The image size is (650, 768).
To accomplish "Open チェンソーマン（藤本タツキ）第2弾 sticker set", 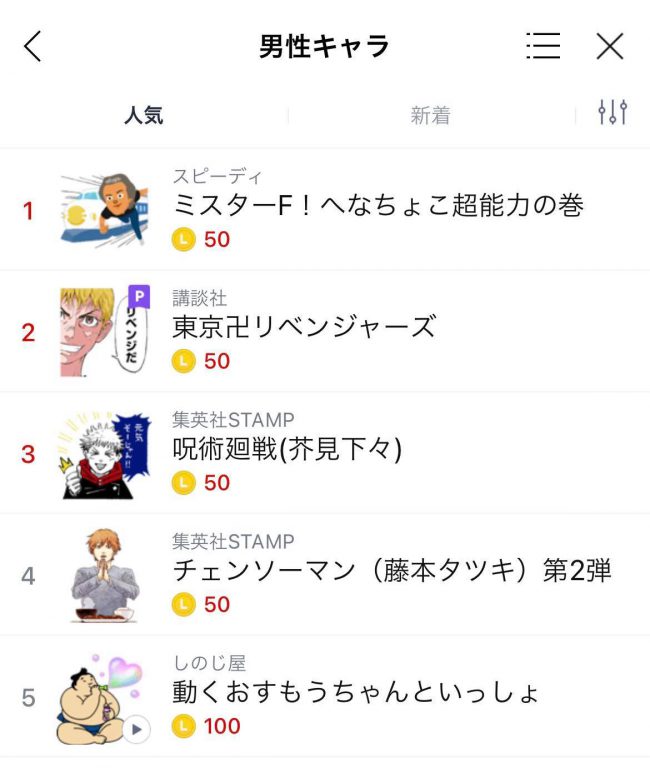I will coord(391,571).
